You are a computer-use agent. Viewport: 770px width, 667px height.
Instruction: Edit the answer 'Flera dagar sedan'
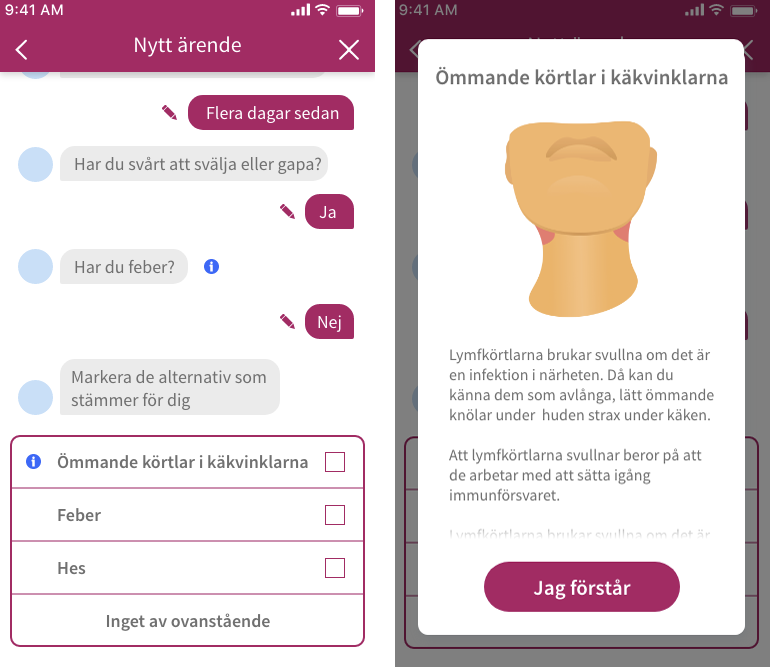169,113
